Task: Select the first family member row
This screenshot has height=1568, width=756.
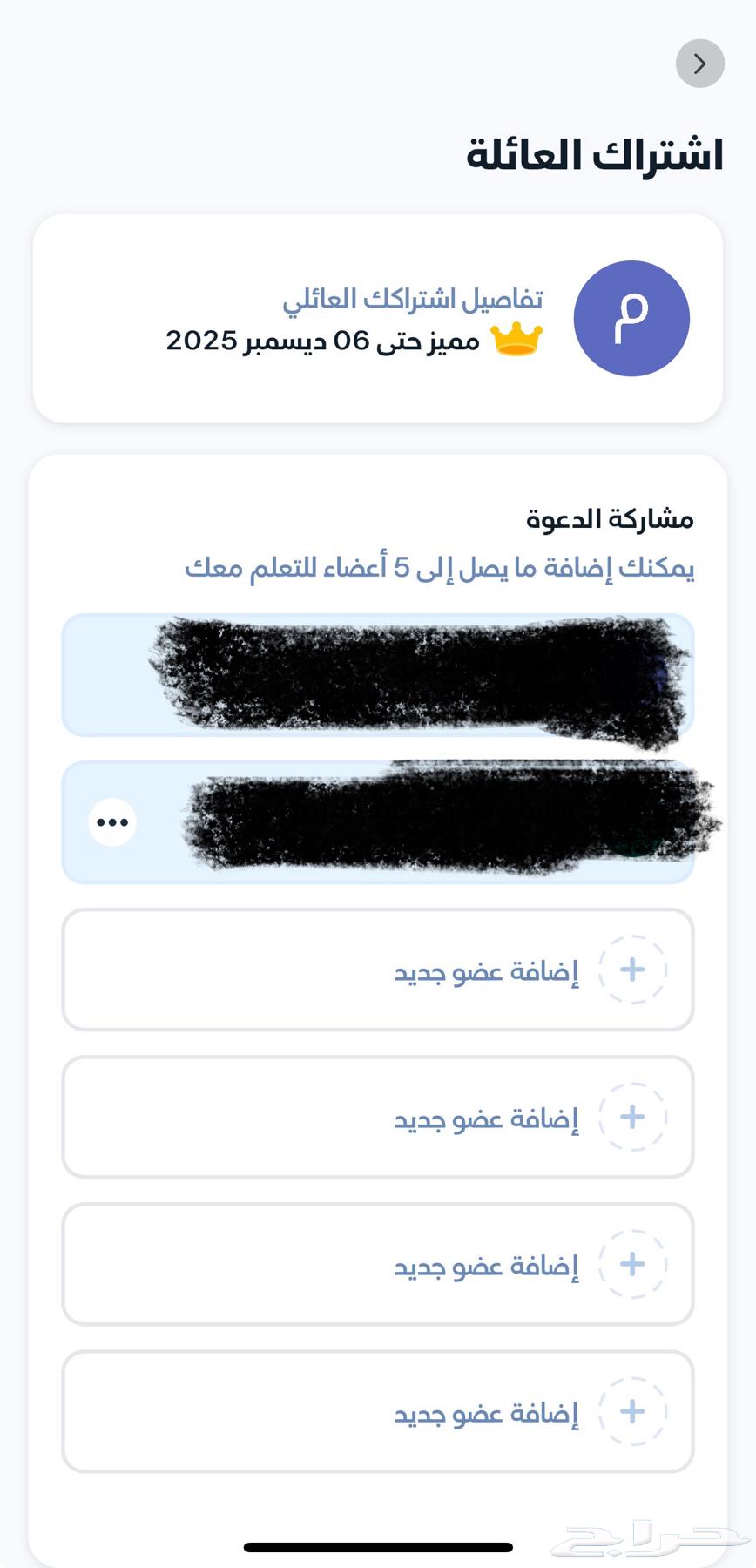Action: (377, 676)
